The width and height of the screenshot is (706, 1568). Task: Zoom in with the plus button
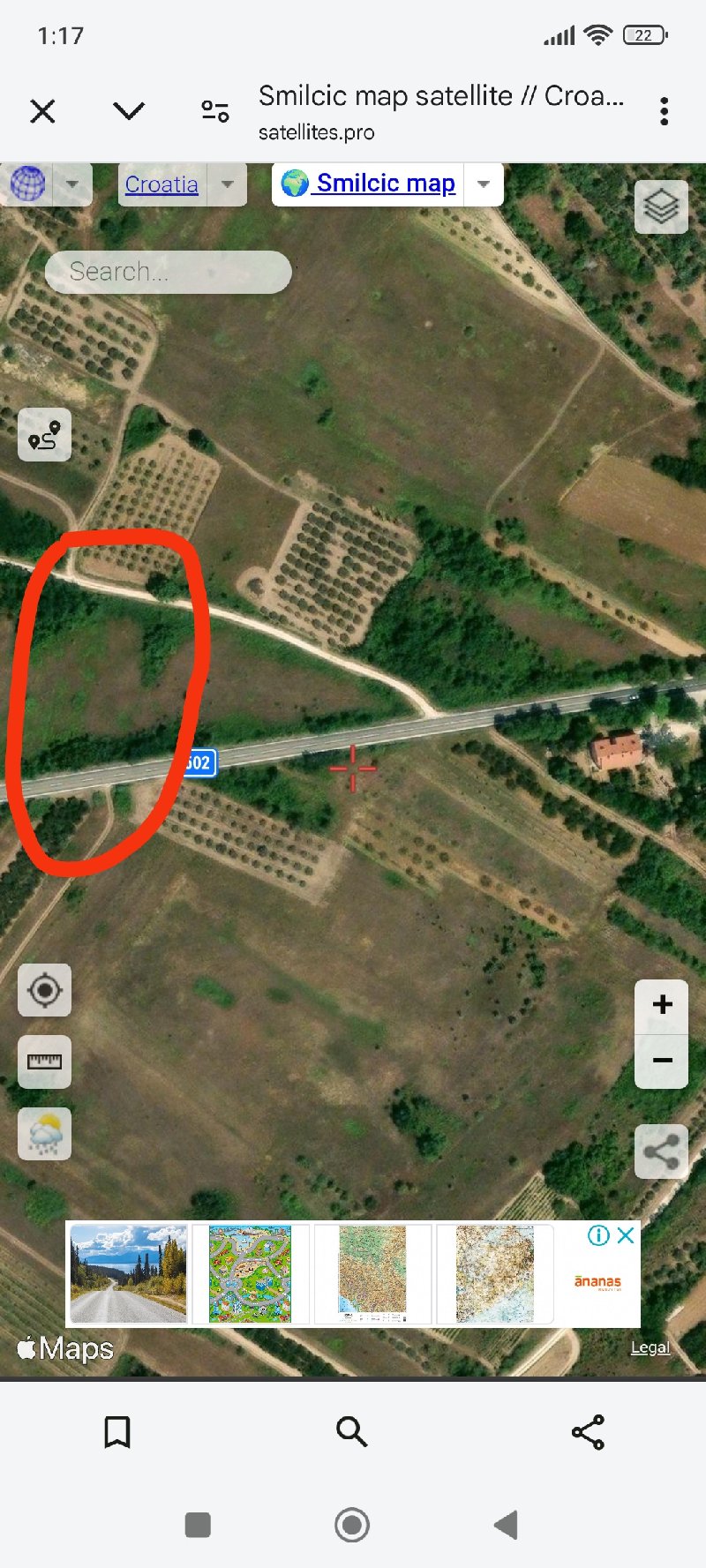[x=662, y=1006]
